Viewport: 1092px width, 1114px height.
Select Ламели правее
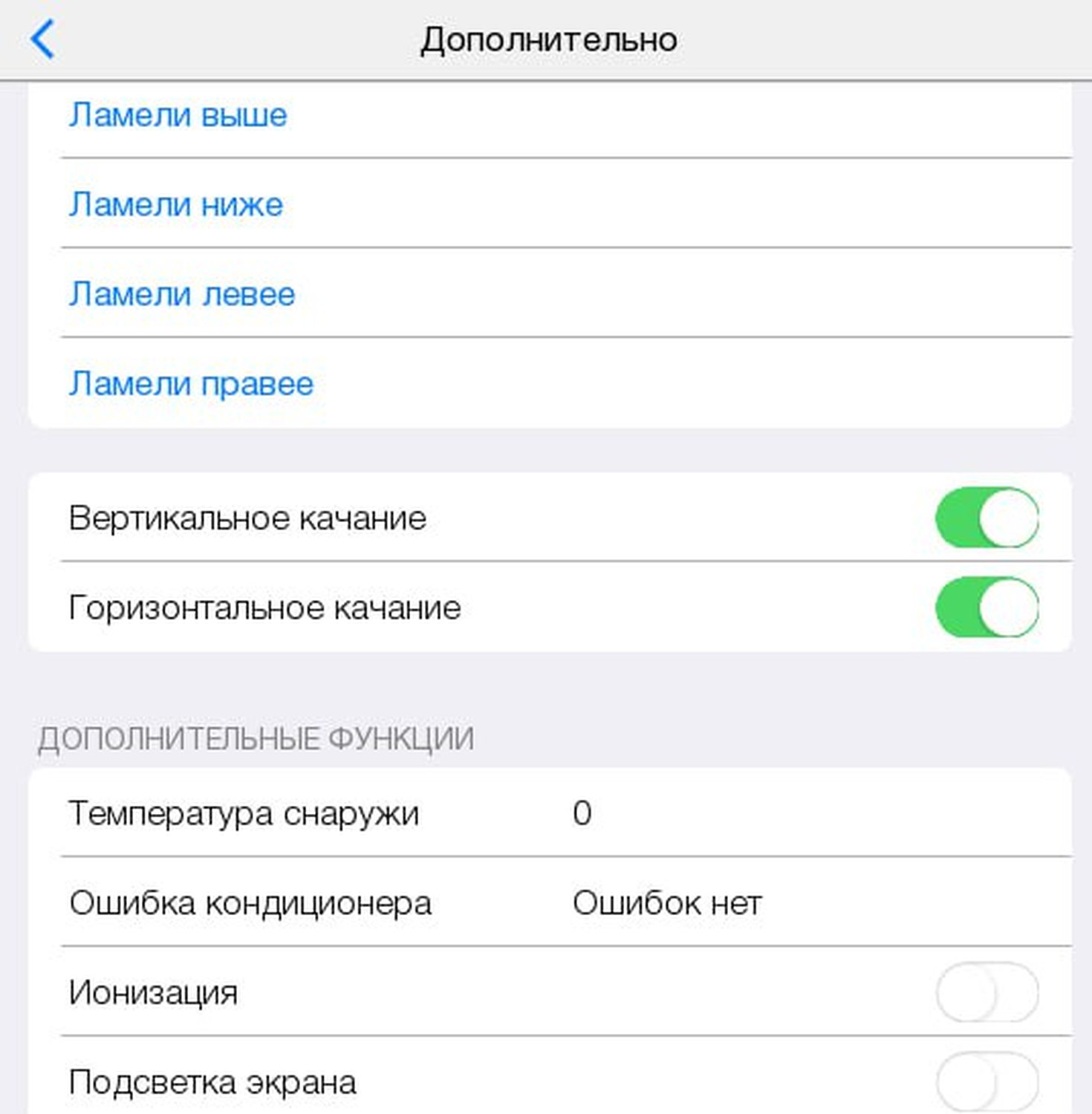click(x=191, y=384)
